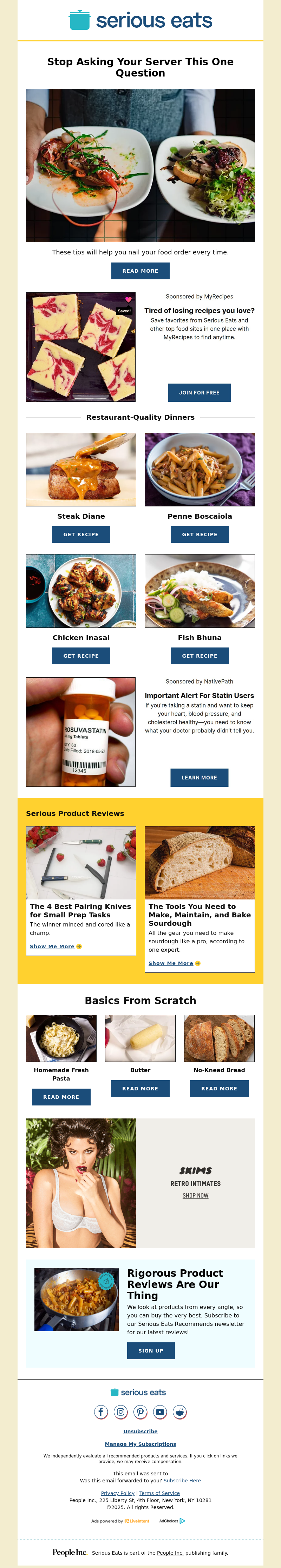Tap LEARN MORE on the statin alert
Screen dimensions: 281x1568
point(199,777)
